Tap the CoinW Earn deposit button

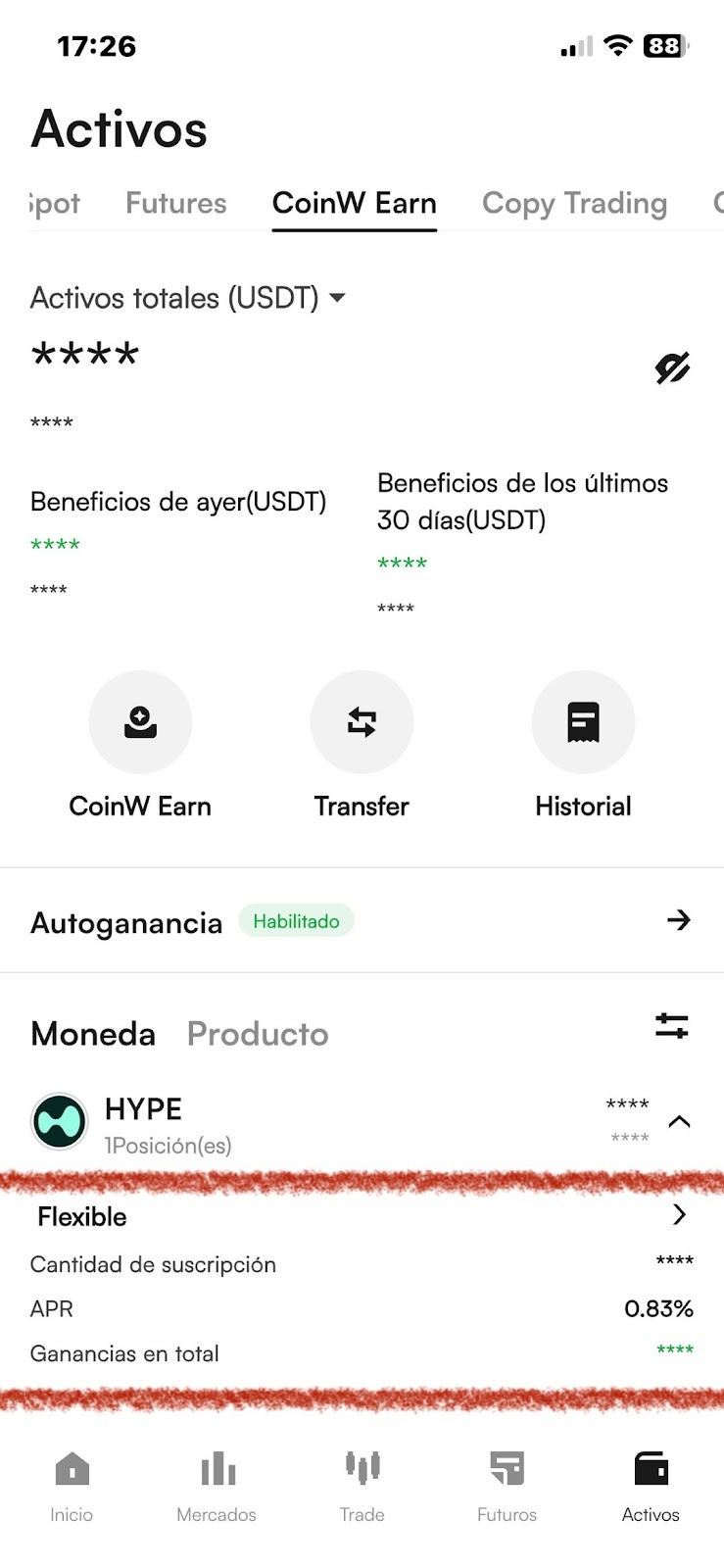pos(140,723)
